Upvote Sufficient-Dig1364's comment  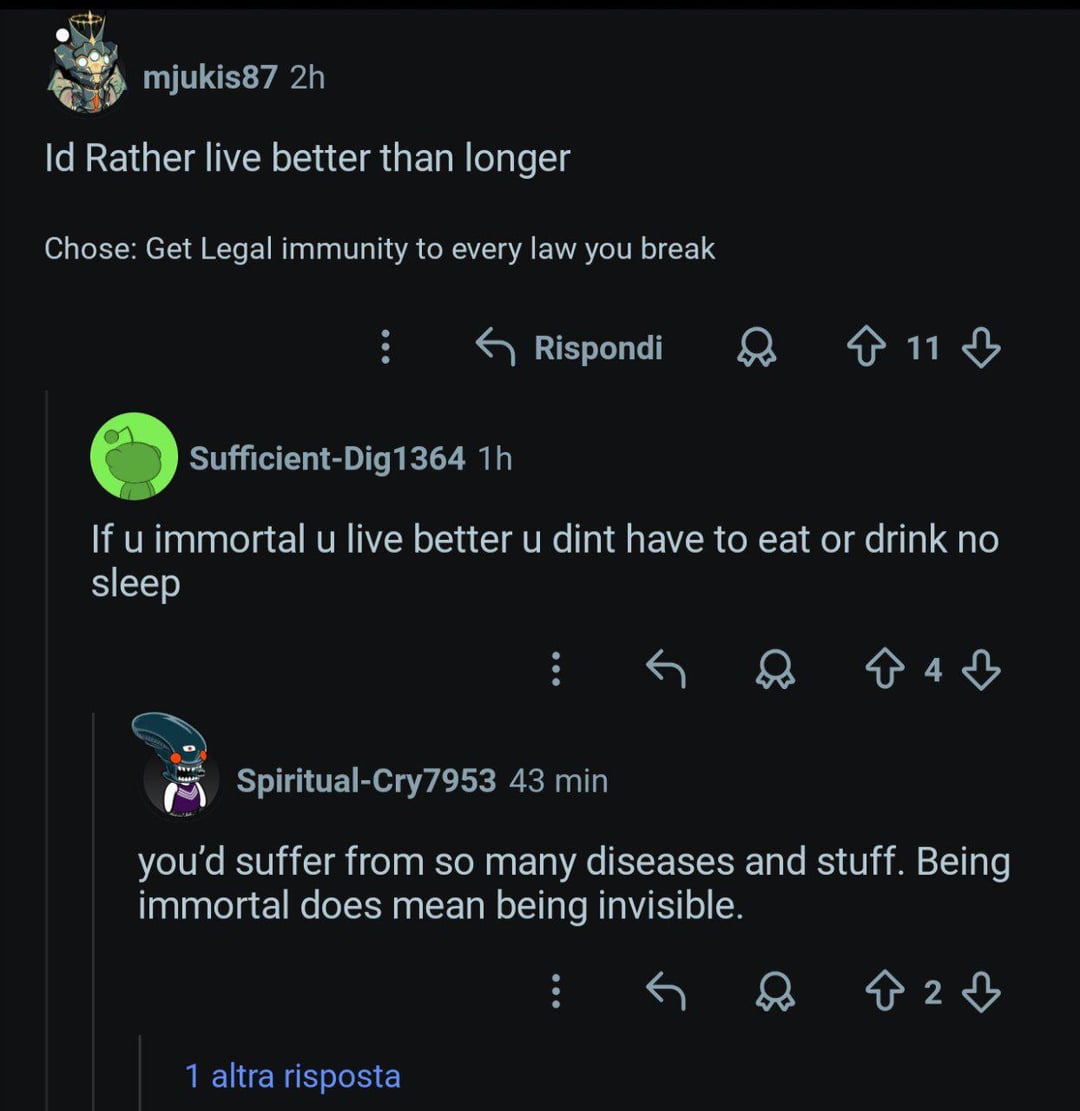886,670
